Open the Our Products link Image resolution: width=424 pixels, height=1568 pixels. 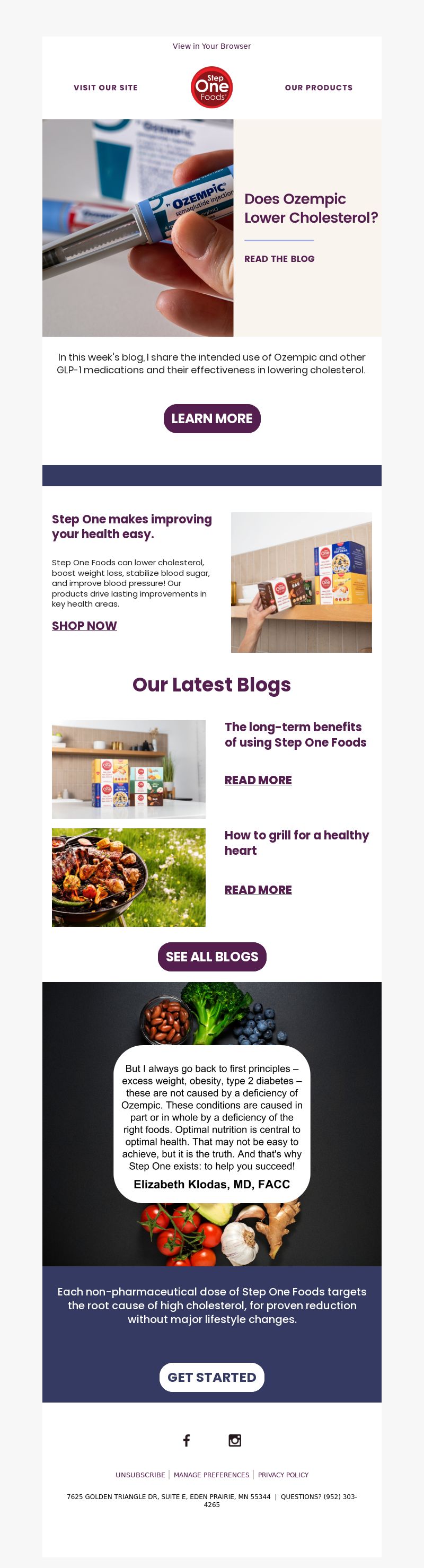(x=318, y=87)
